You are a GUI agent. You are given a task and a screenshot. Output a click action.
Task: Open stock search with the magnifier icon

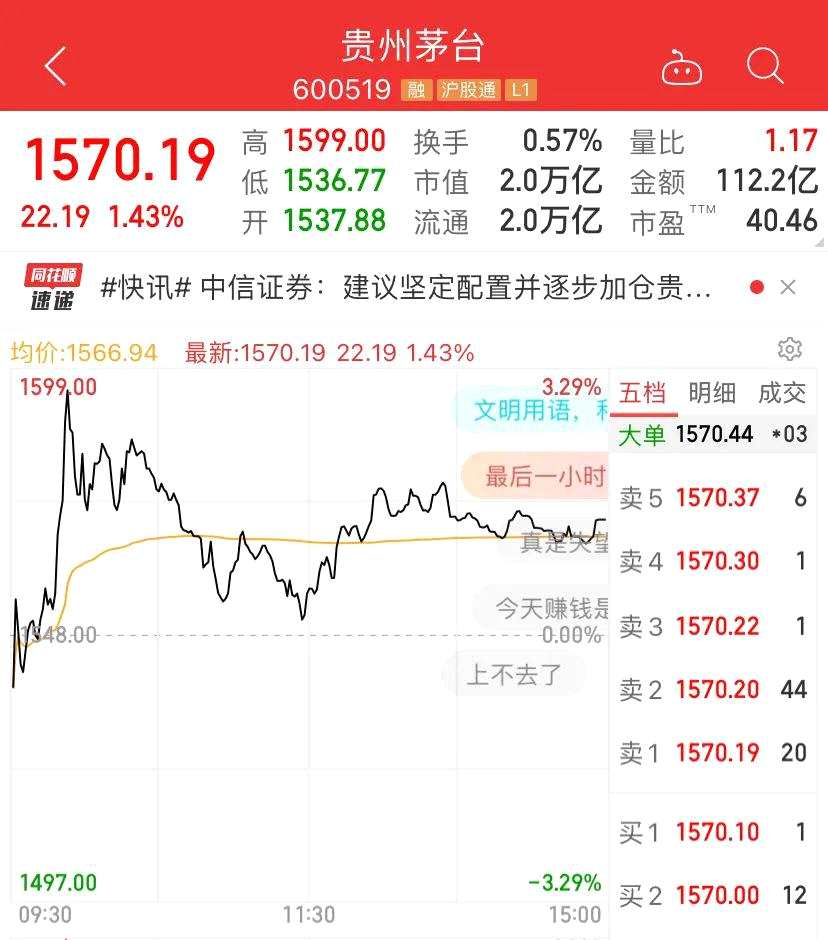point(764,67)
